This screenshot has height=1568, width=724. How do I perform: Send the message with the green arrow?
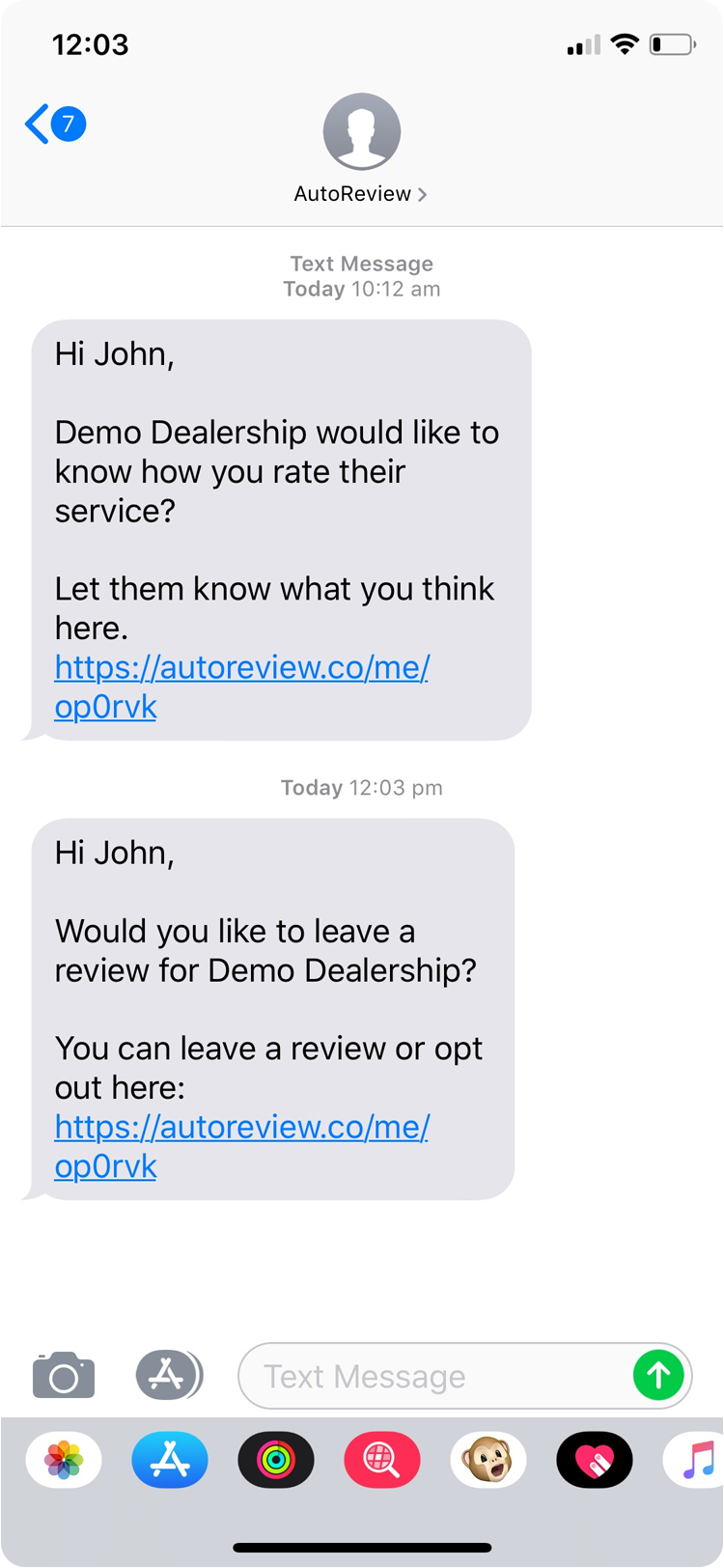[658, 1375]
